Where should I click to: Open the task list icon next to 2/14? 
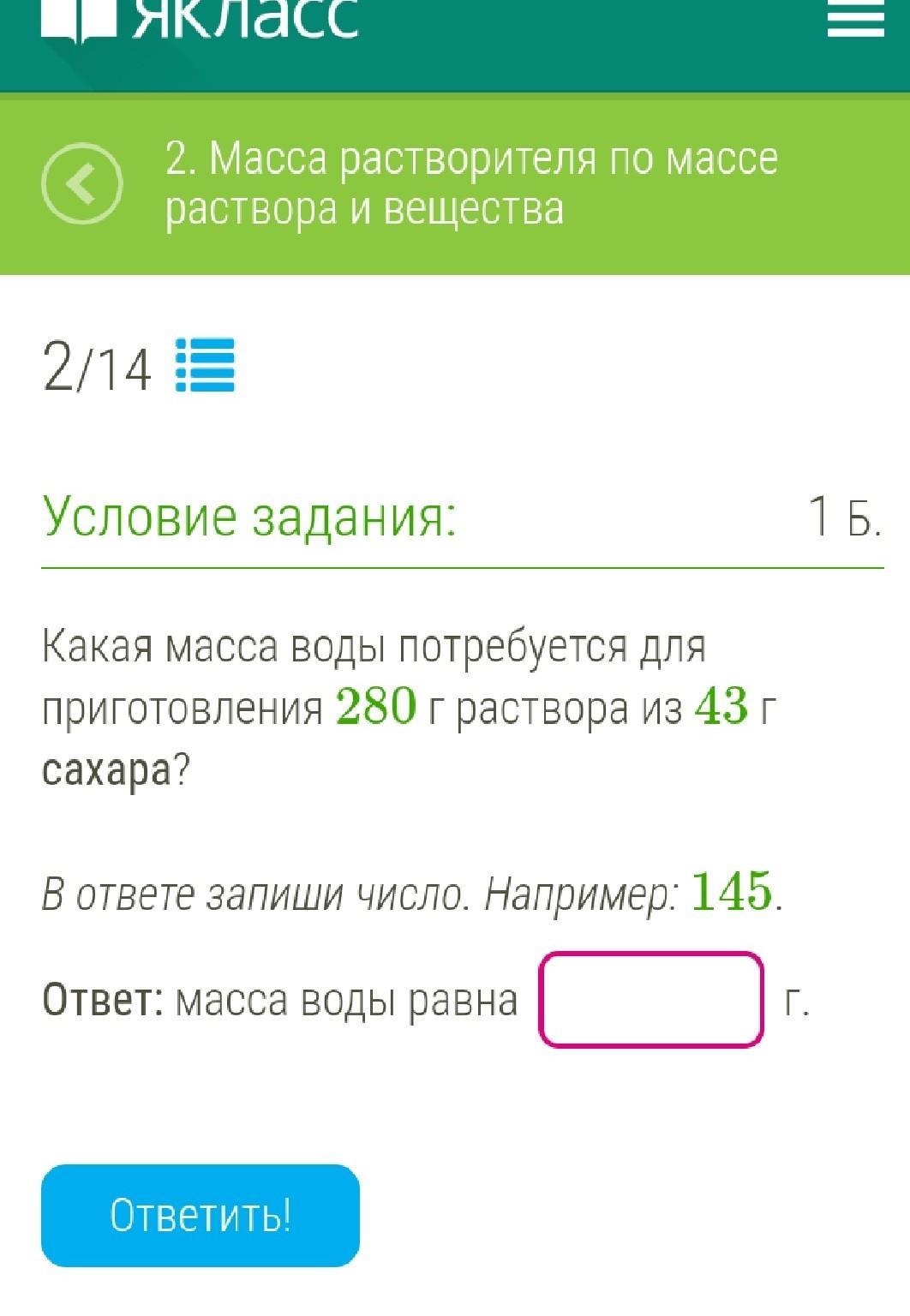pos(206,366)
